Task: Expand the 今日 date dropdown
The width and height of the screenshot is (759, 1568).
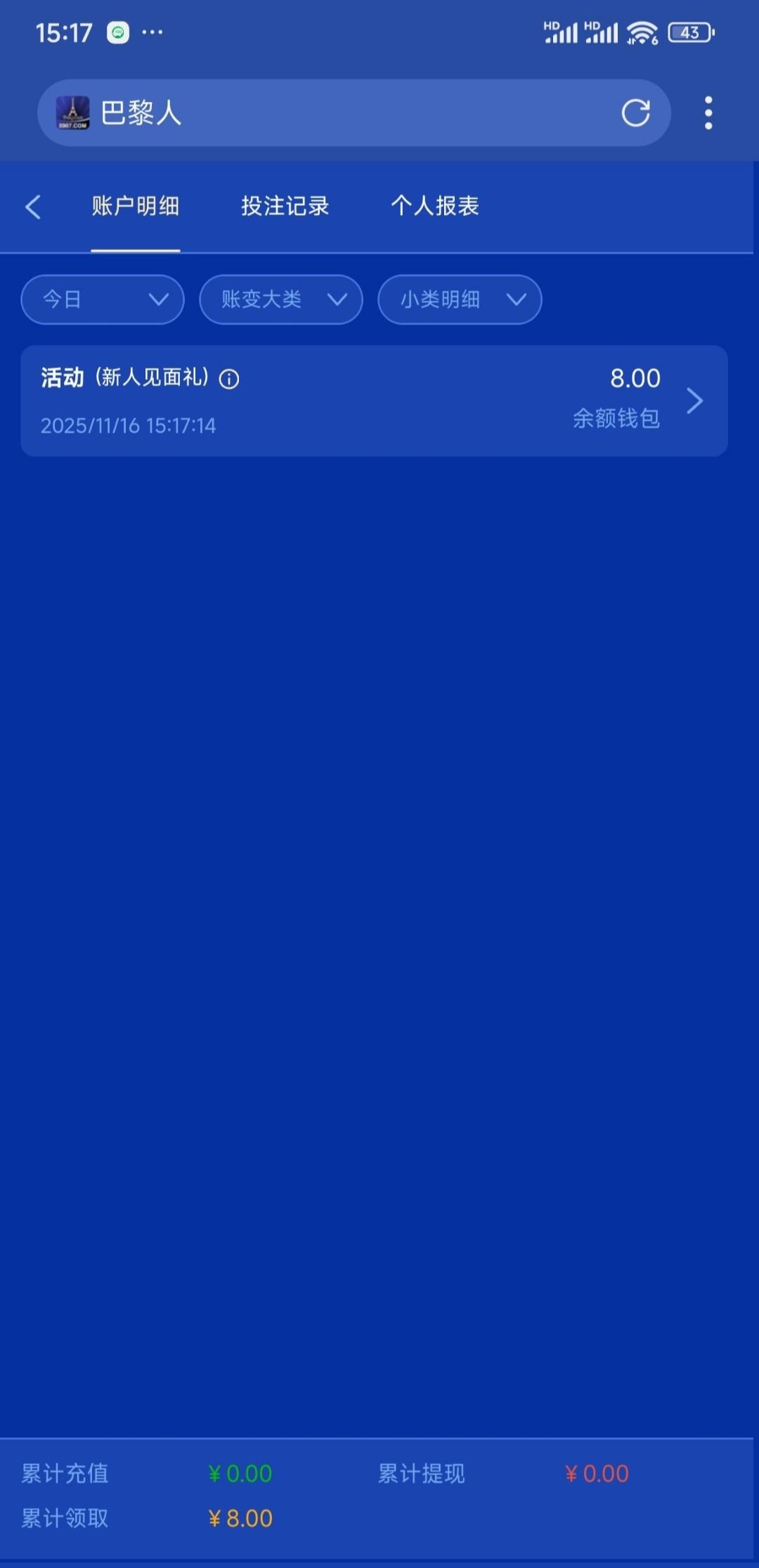Action: (x=103, y=300)
